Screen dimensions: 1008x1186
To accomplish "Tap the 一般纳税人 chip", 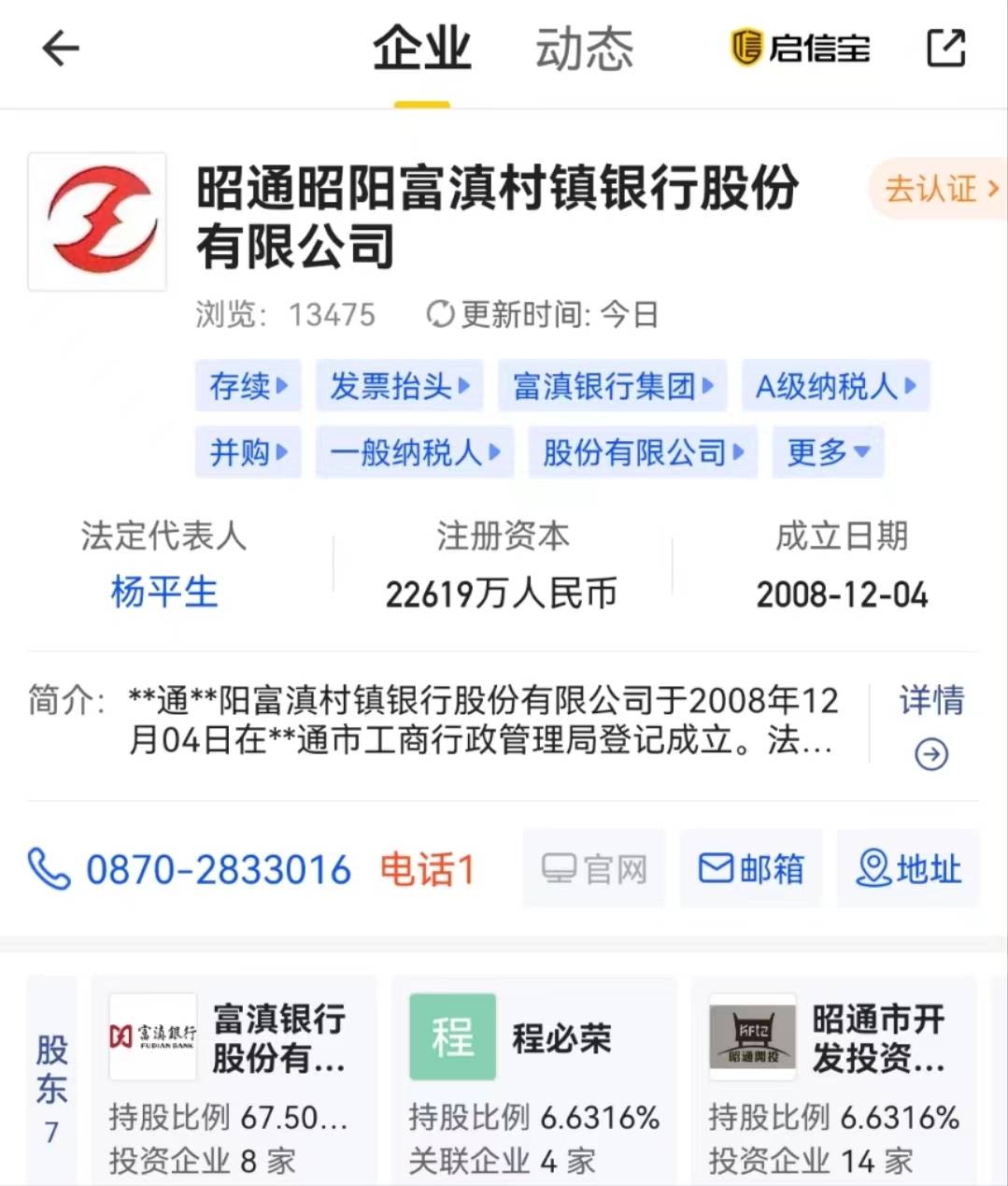I will pyautogui.click(x=415, y=452).
